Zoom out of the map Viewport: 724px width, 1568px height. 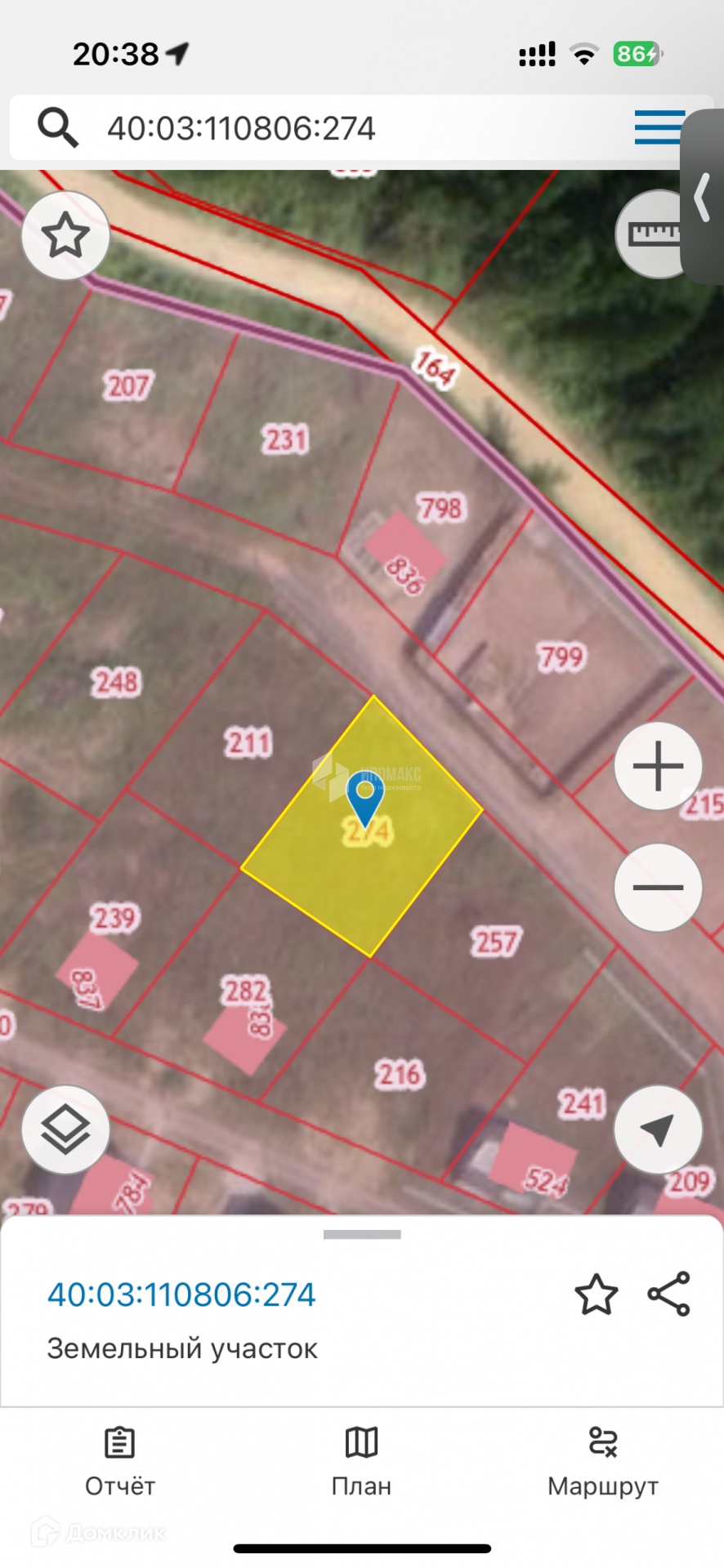[658, 887]
